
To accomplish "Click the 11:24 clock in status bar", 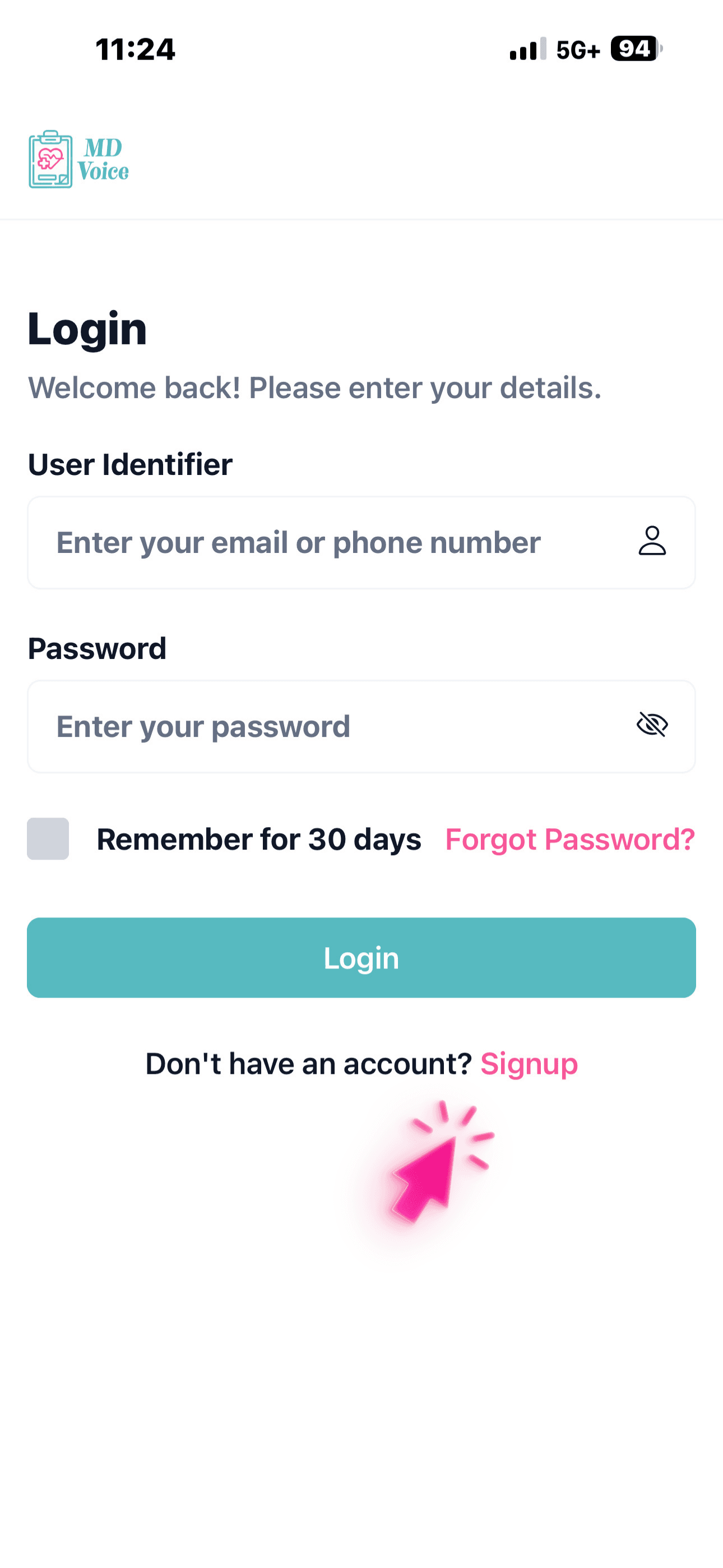I will (135, 50).
